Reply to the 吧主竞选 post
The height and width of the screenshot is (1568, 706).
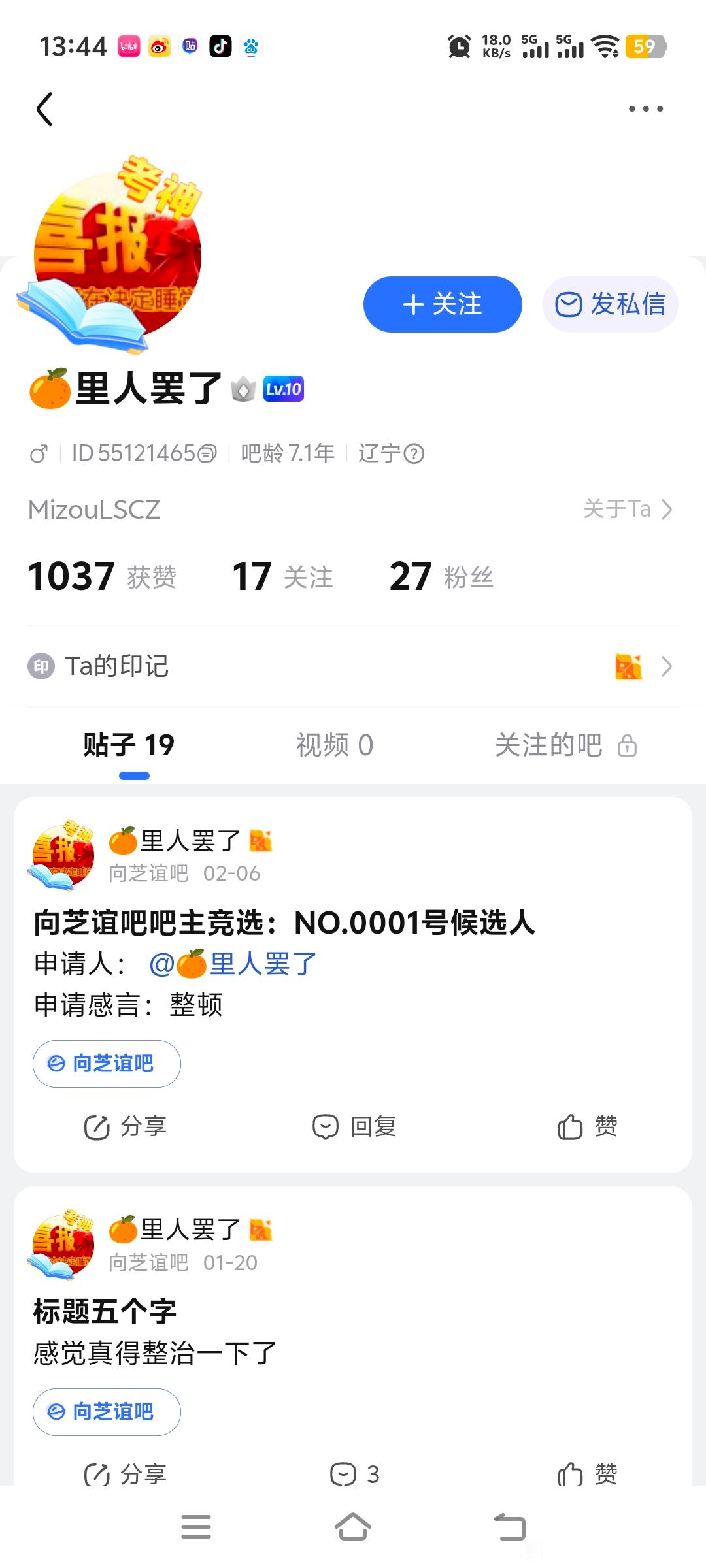tap(354, 1126)
